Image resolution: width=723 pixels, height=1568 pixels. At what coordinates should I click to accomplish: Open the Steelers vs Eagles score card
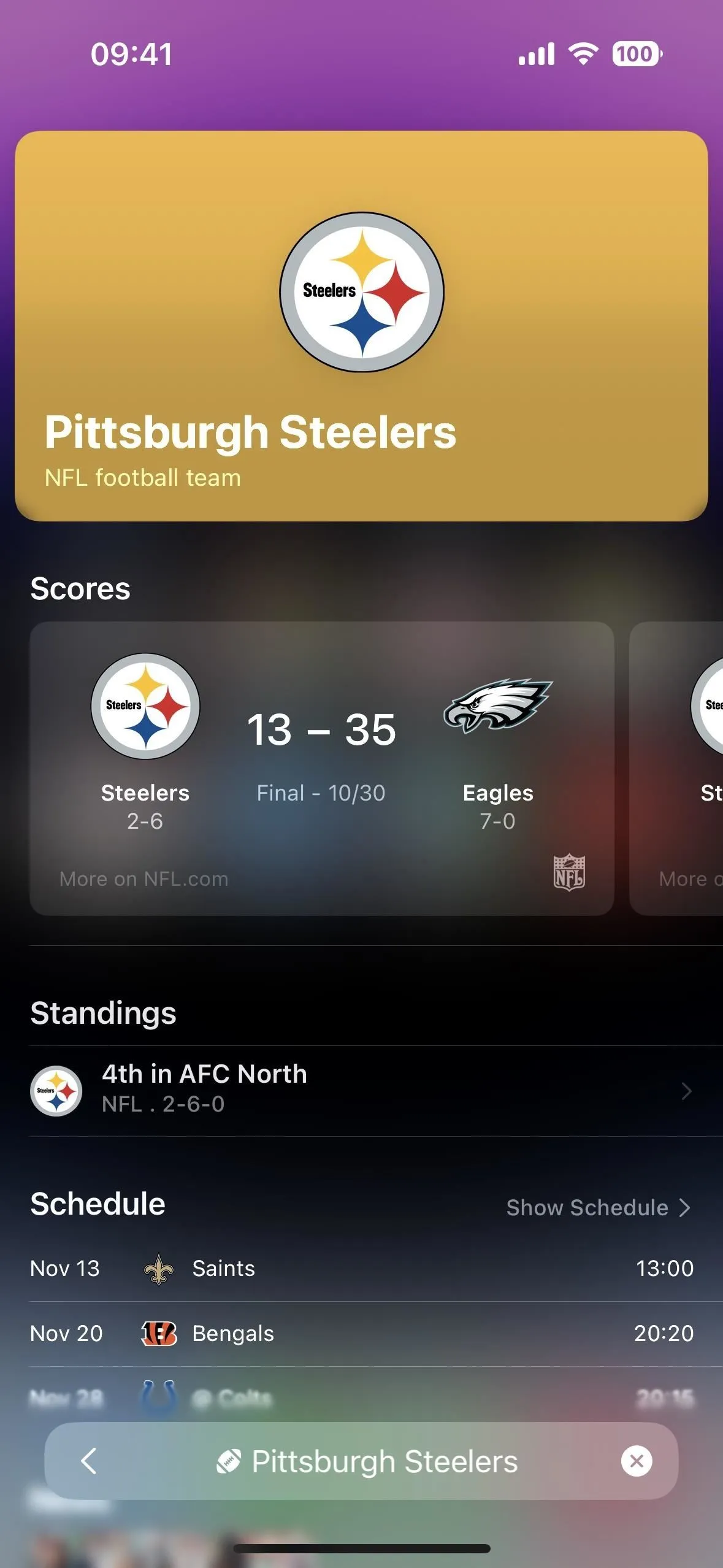(322, 768)
